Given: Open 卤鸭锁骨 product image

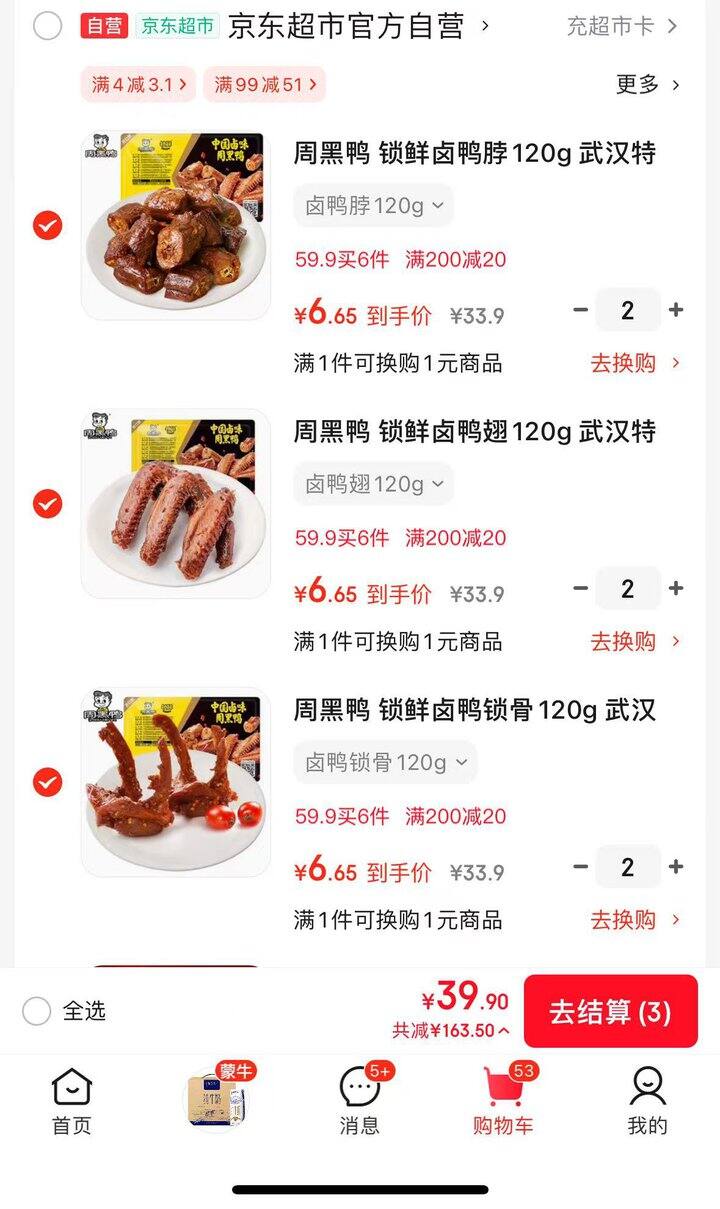Looking at the screenshot, I should point(175,782).
